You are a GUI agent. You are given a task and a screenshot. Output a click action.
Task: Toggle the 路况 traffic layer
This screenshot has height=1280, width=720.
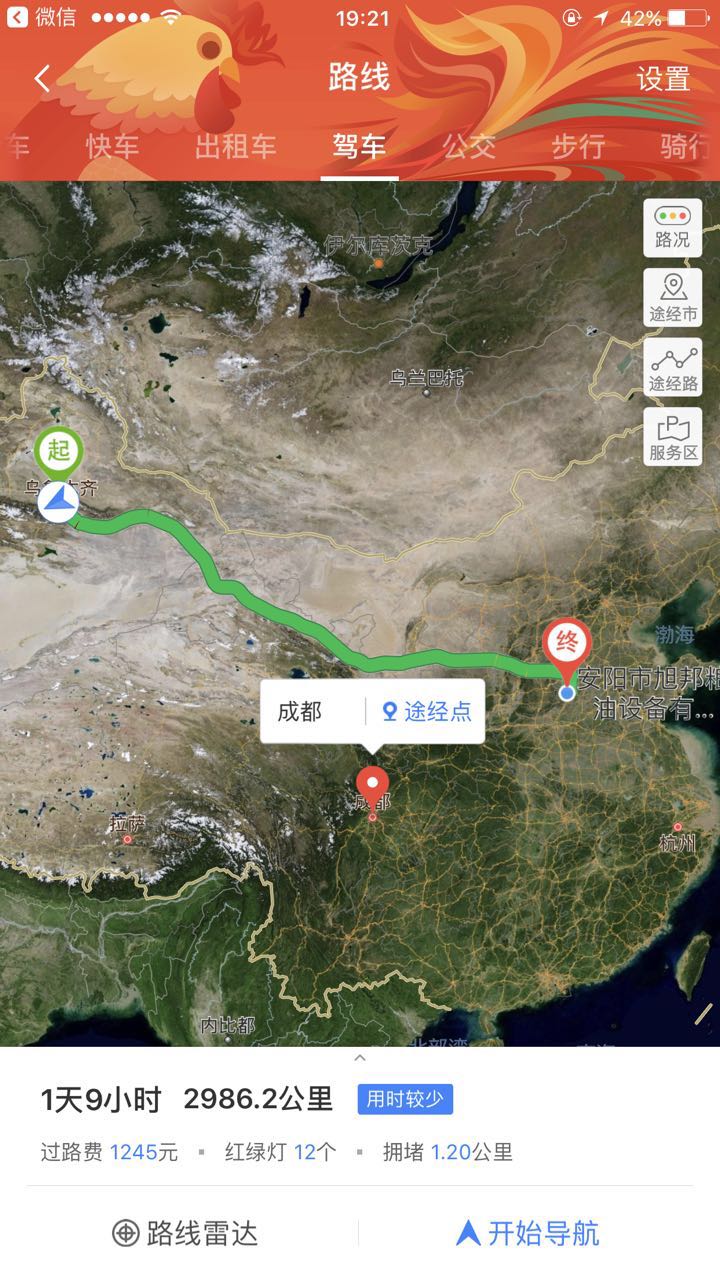click(672, 227)
